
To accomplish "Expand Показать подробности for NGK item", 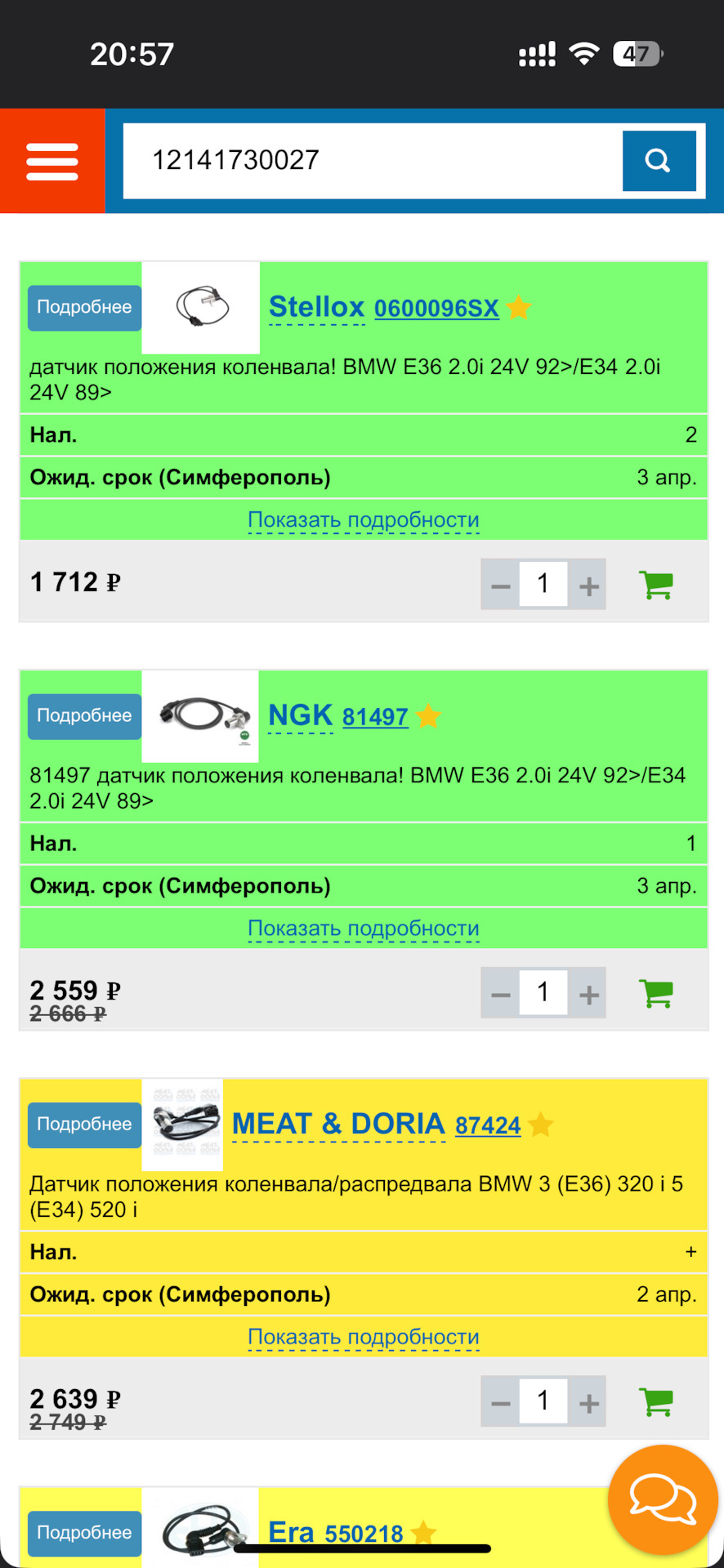I will (x=364, y=929).
